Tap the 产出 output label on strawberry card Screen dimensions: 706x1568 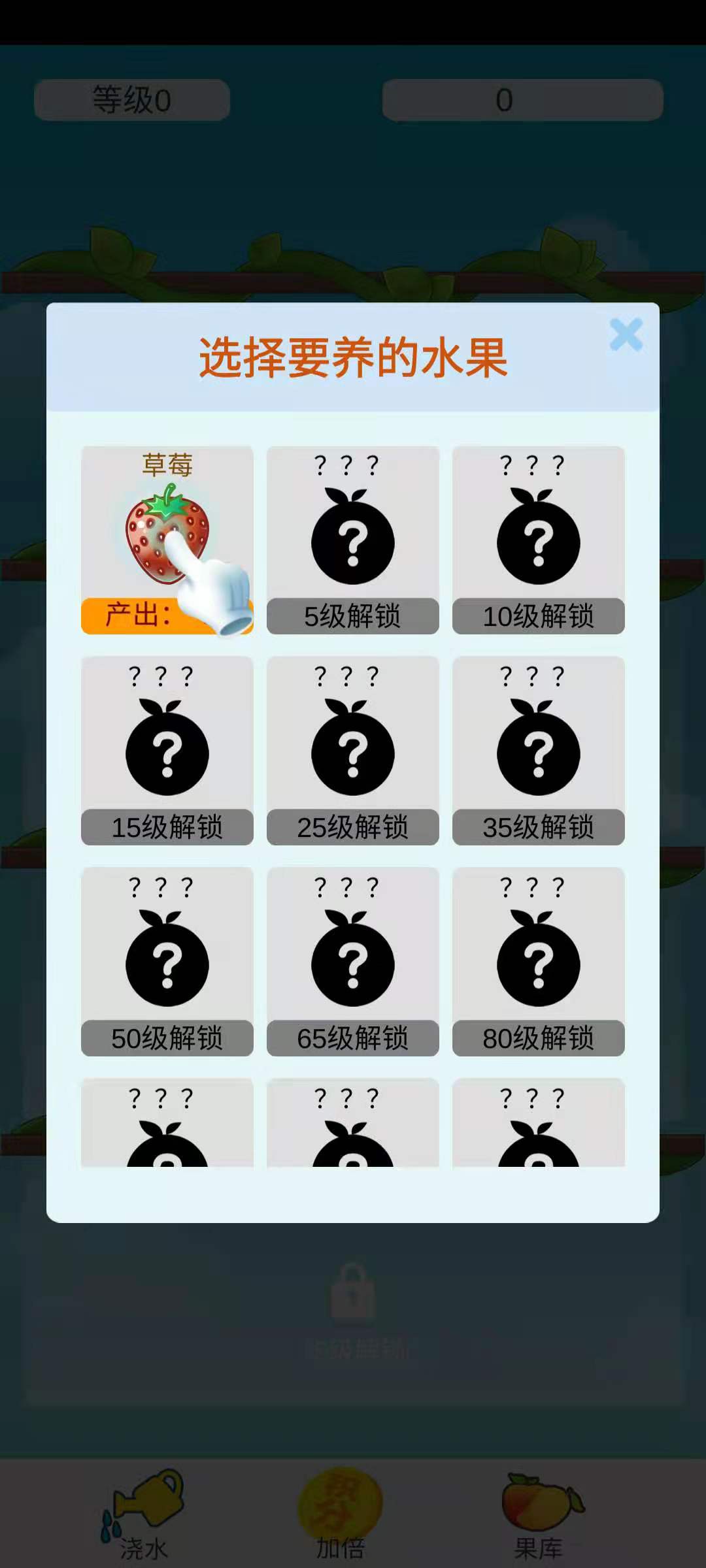pos(131,615)
